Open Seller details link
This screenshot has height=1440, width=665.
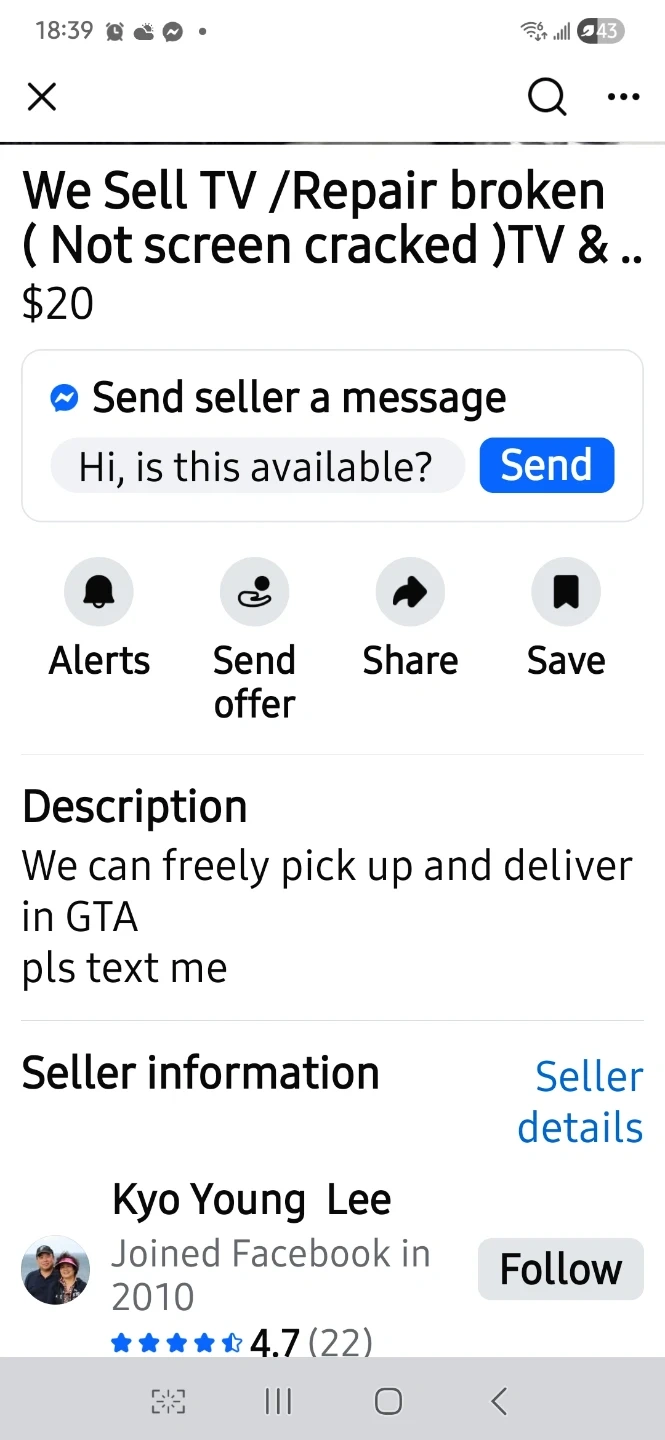click(x=580, y=1102)
